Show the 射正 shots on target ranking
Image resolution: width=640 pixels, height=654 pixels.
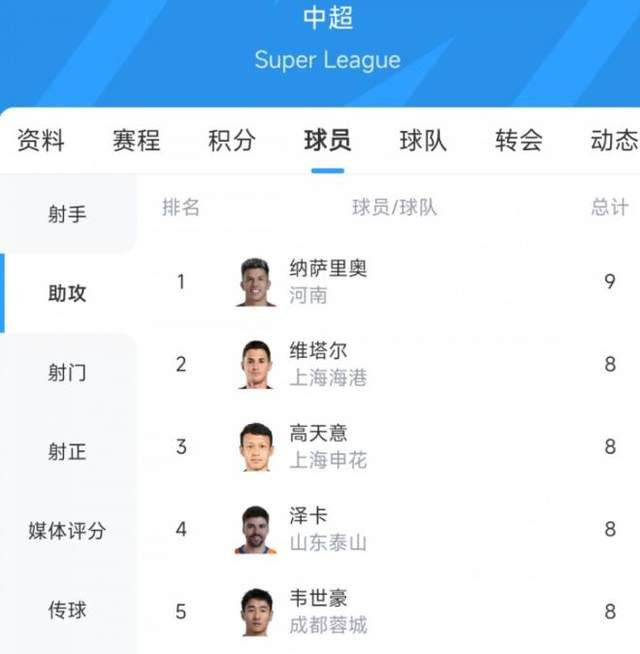pos(67,452)
